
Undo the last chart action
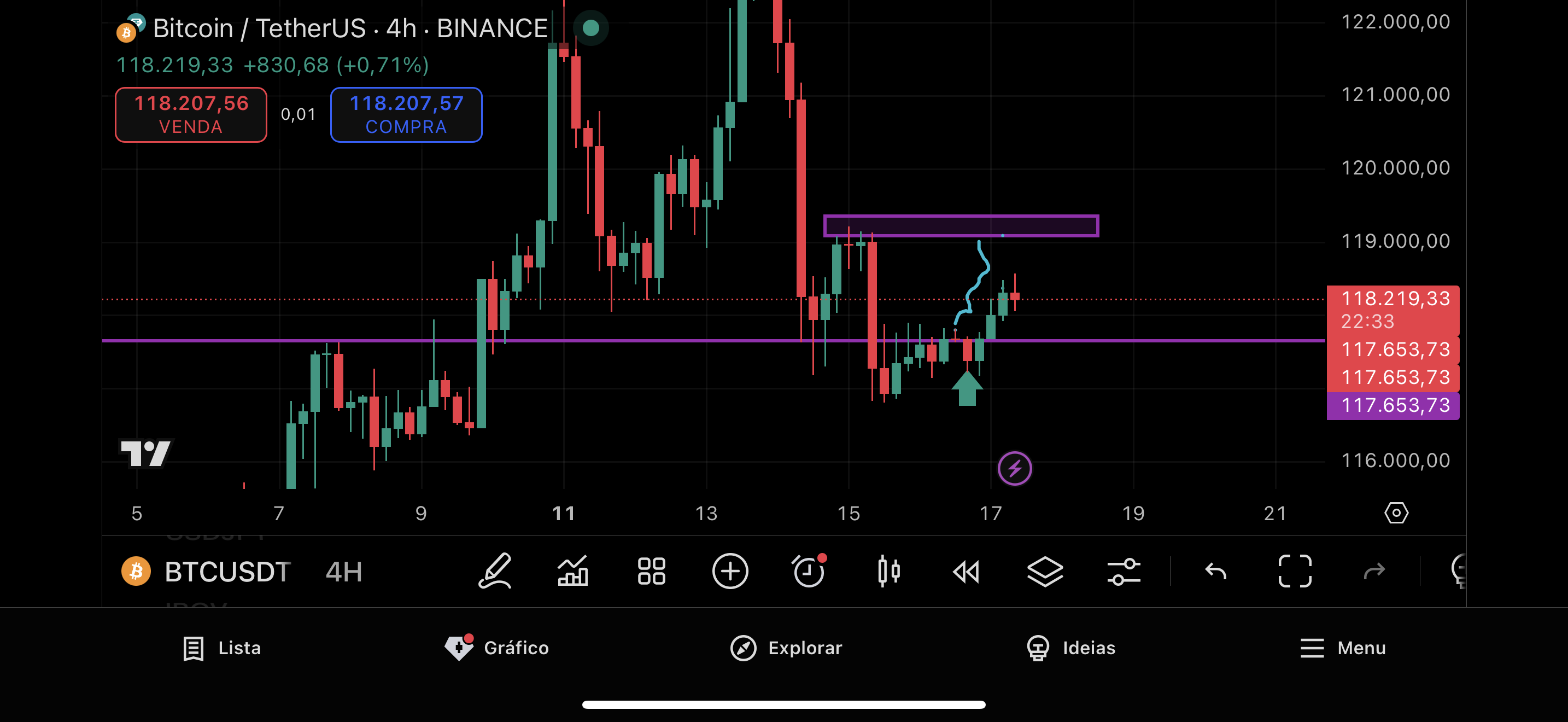click(x=1215, y=571)
